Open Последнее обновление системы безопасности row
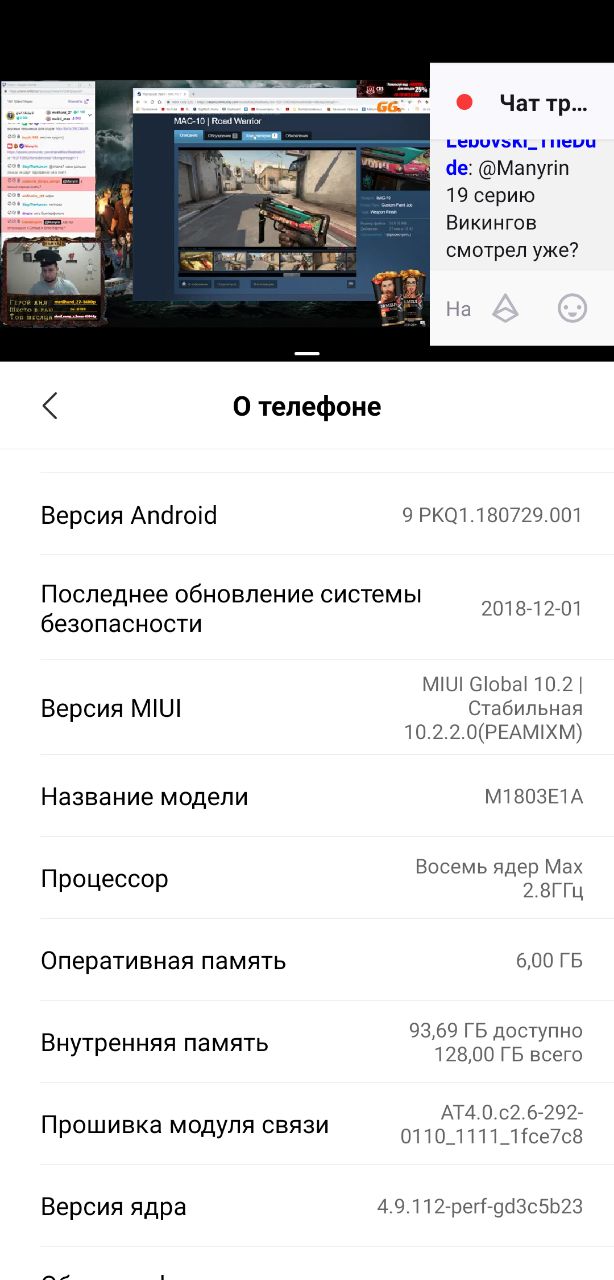The width and height of the screenshot is (614, 1280). pos(307,608)
